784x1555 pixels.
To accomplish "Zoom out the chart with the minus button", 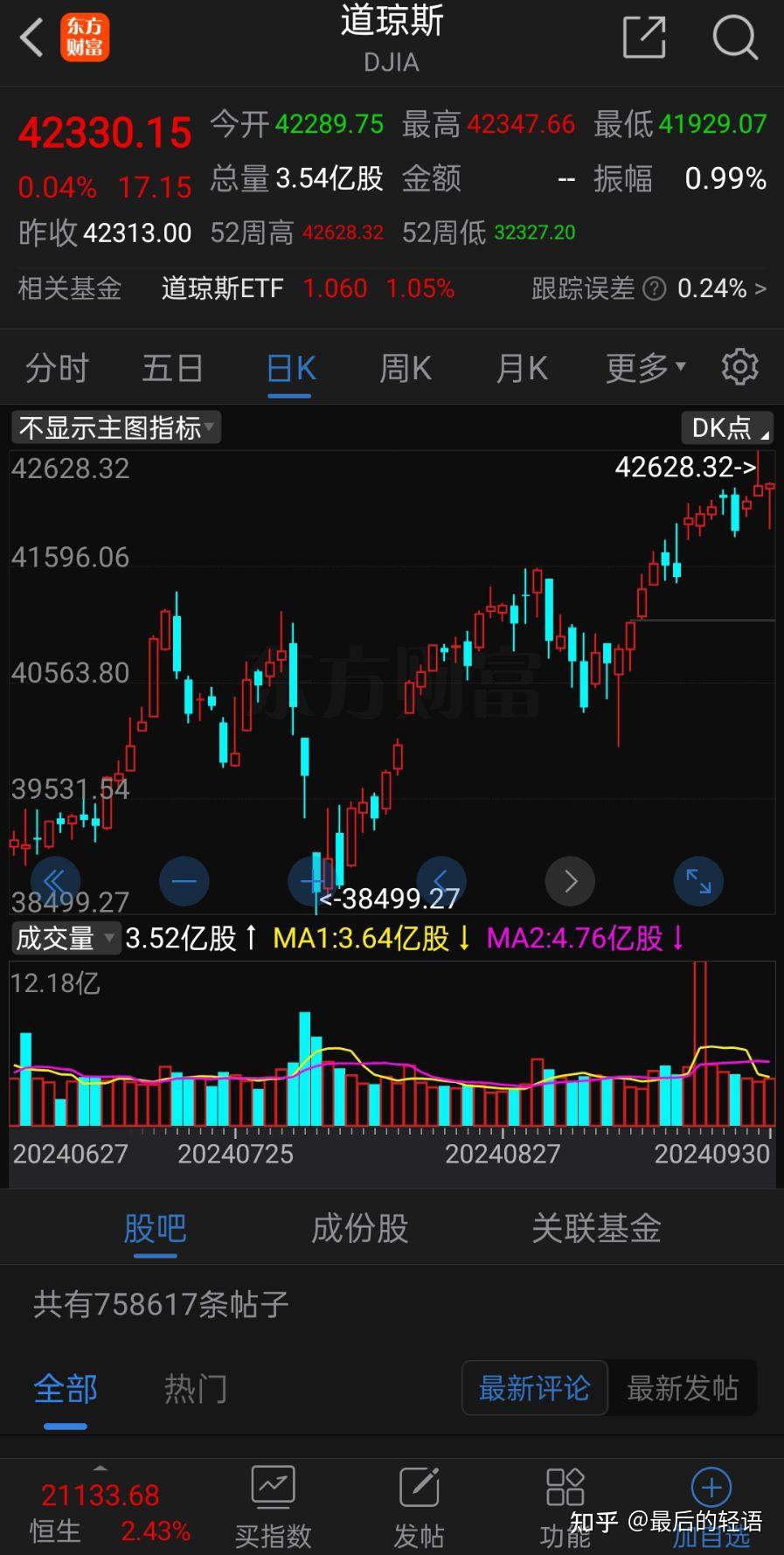I will [x=184, y=881].
